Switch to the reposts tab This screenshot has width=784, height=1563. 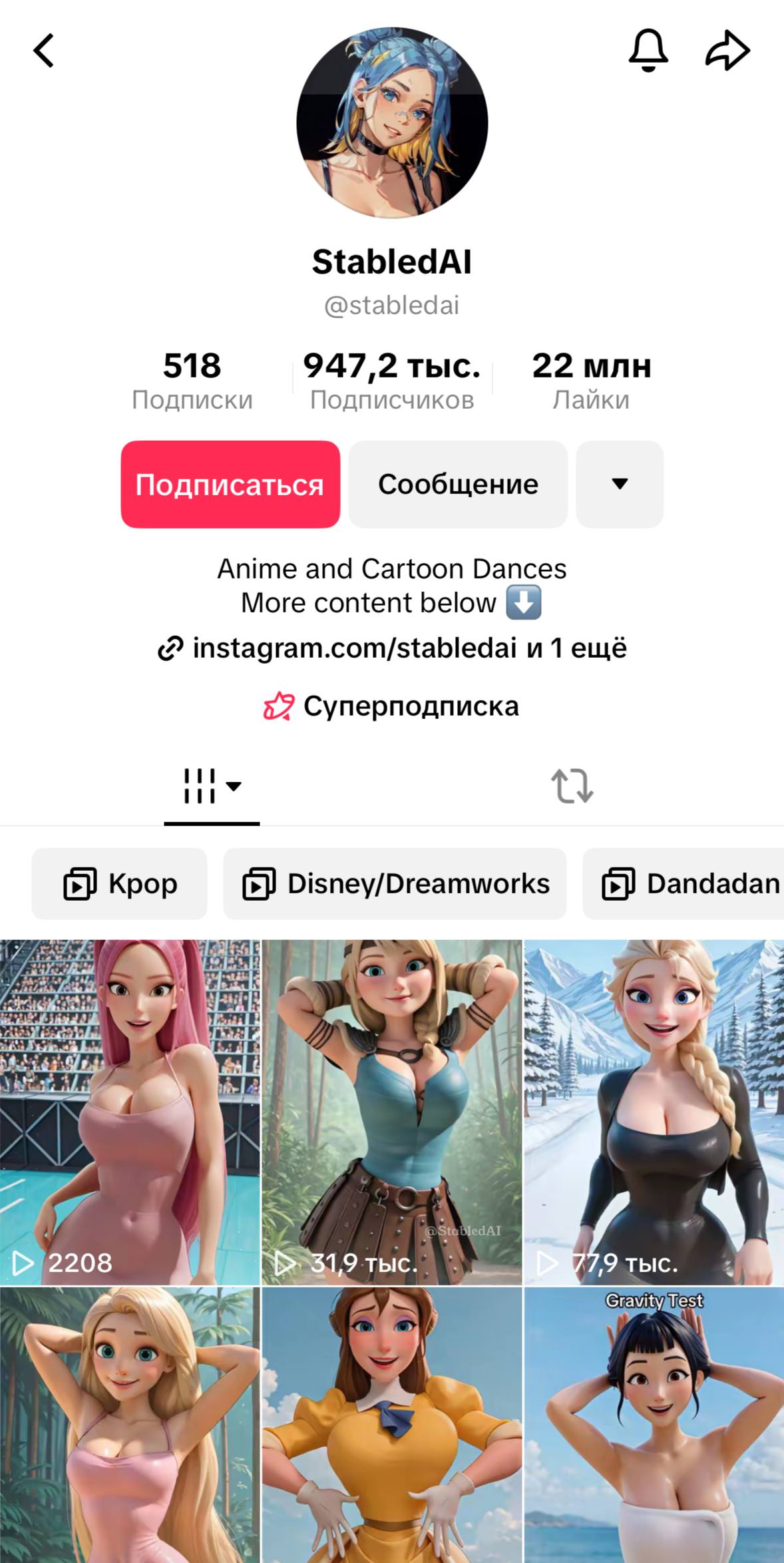572,786
